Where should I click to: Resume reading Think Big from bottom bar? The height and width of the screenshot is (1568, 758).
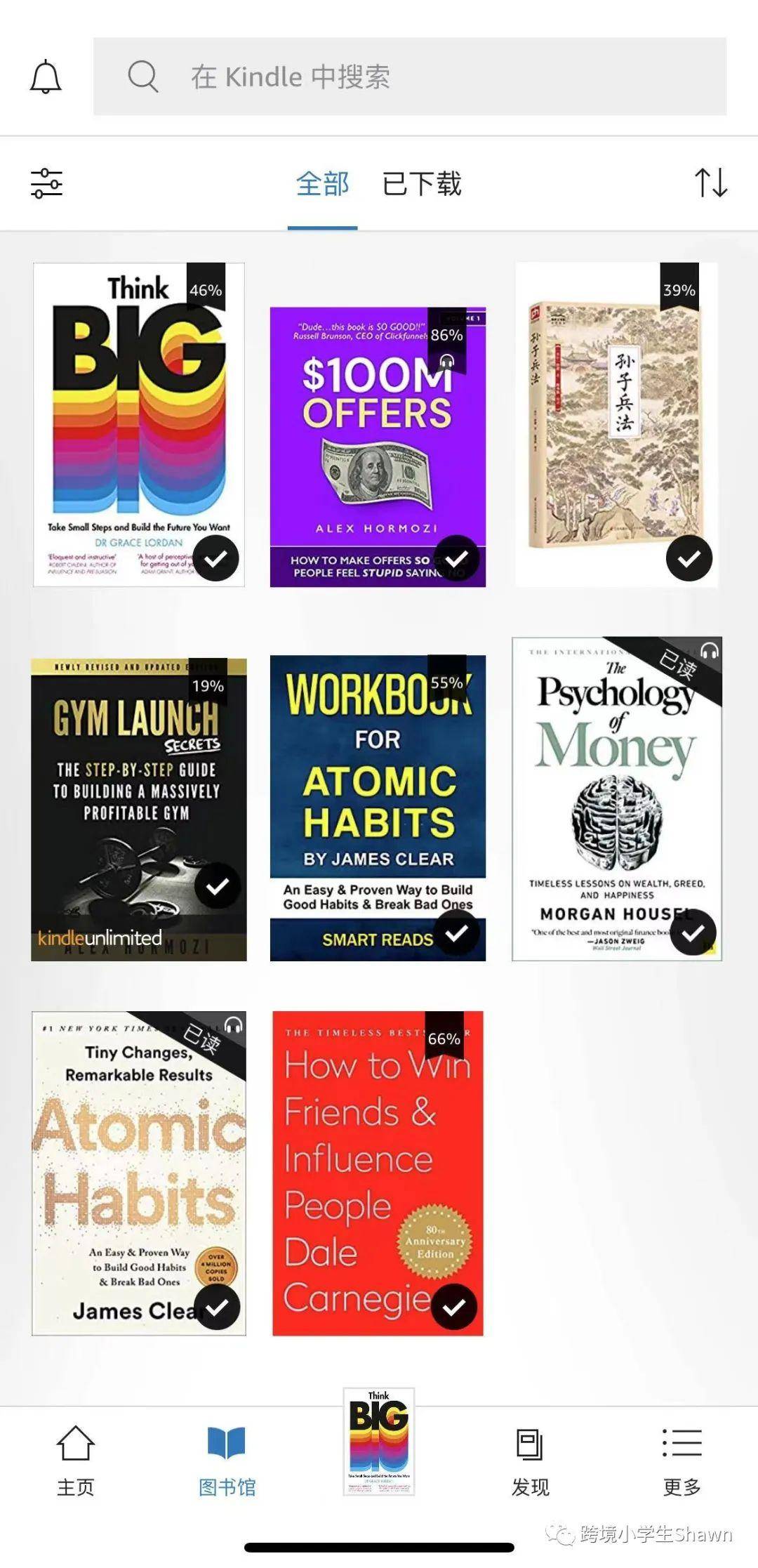point(379,1441)
